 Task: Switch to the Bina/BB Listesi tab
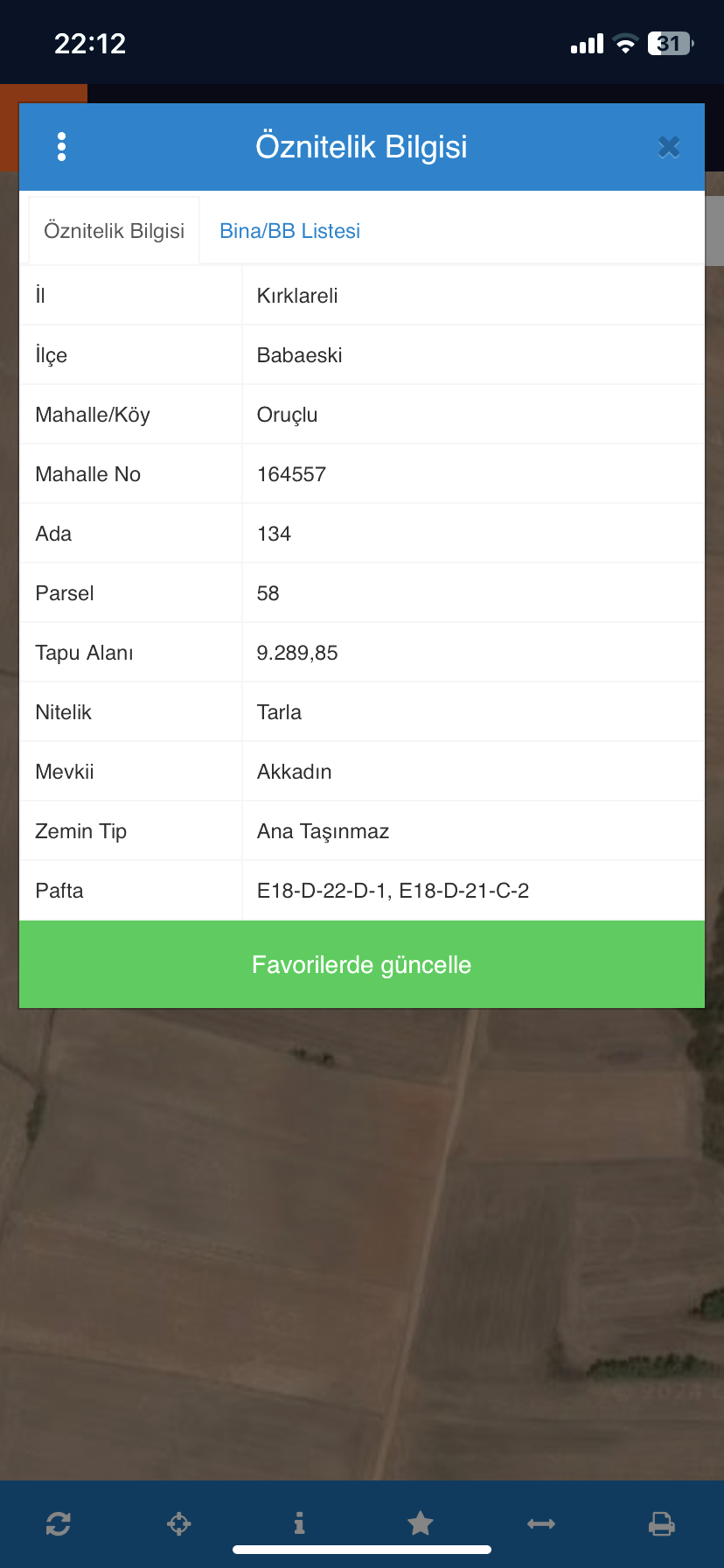click(x=289, y=231)
